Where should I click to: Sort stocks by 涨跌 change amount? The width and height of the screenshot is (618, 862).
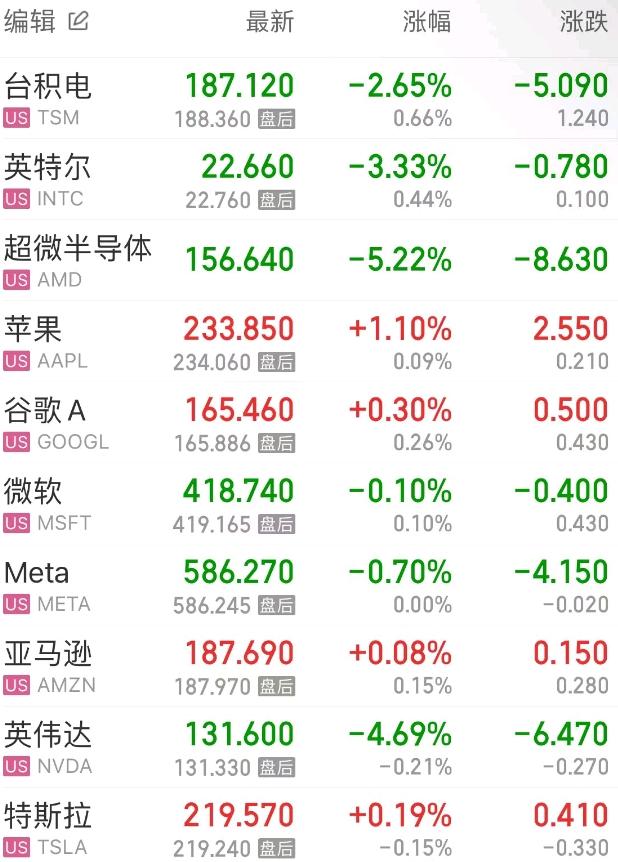point(584,22)
